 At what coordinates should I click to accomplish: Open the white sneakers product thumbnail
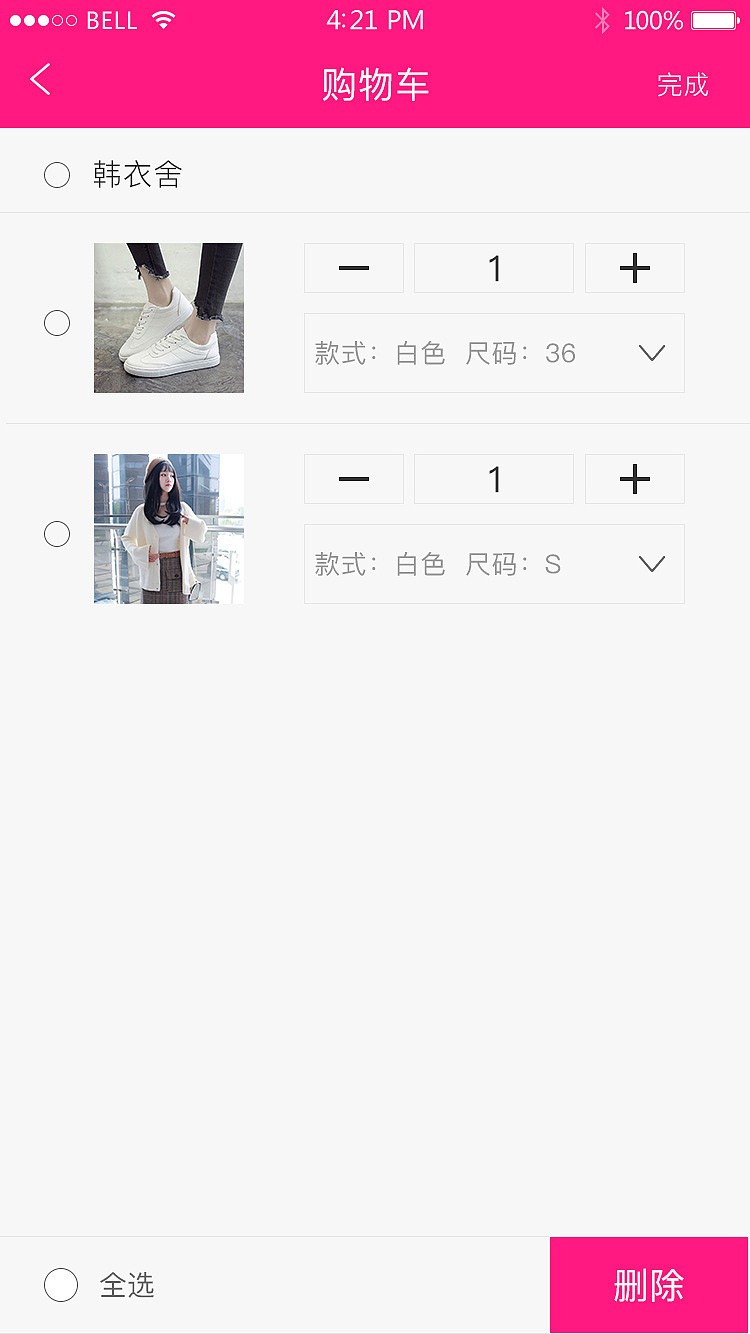tap(168, 317)
